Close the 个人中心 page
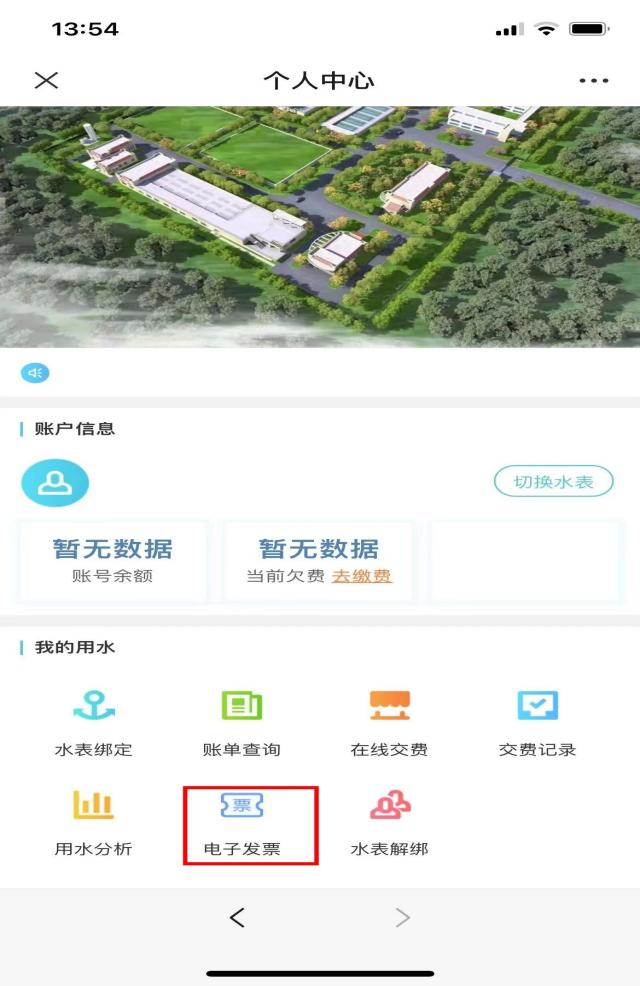The image size is (640, 986). pos(46,81)
